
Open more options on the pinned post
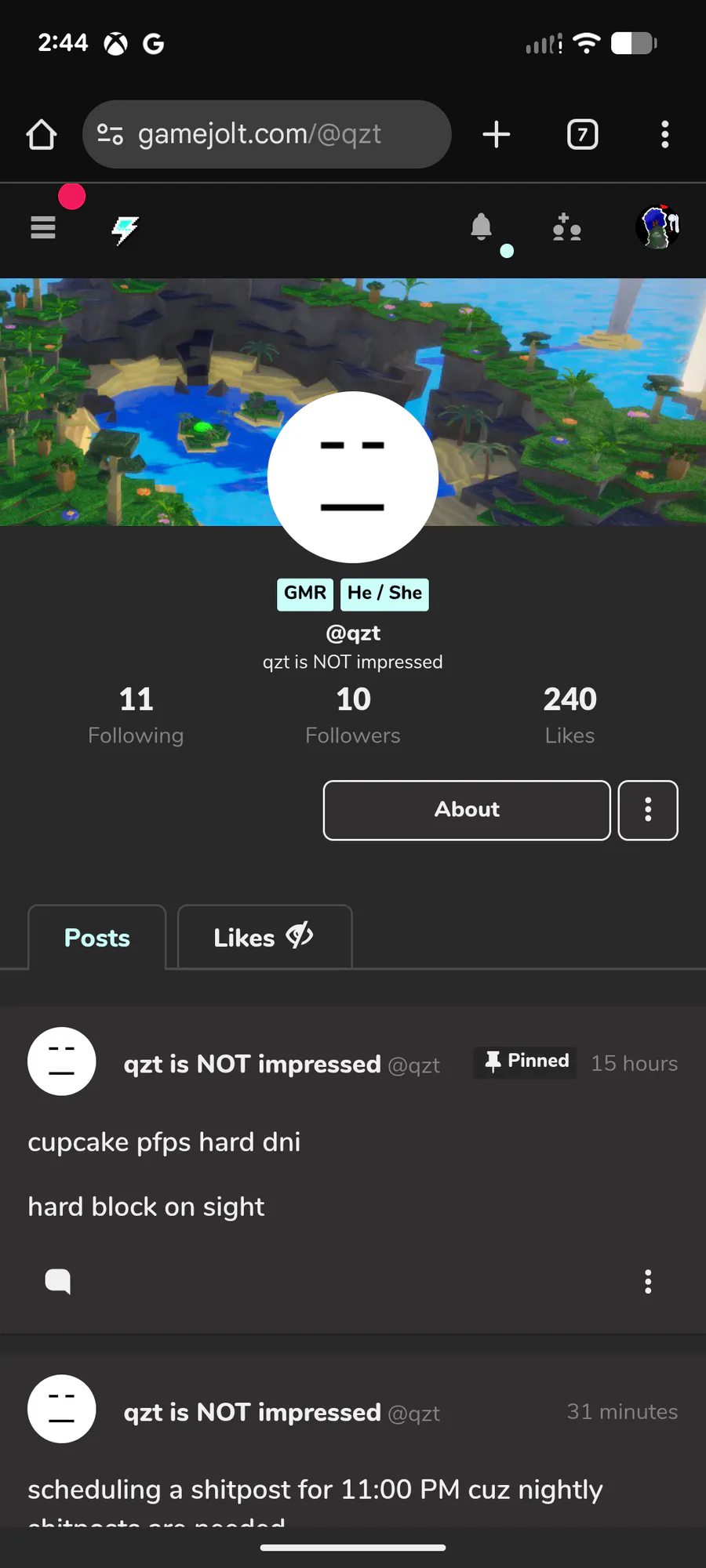(648, 1281)
